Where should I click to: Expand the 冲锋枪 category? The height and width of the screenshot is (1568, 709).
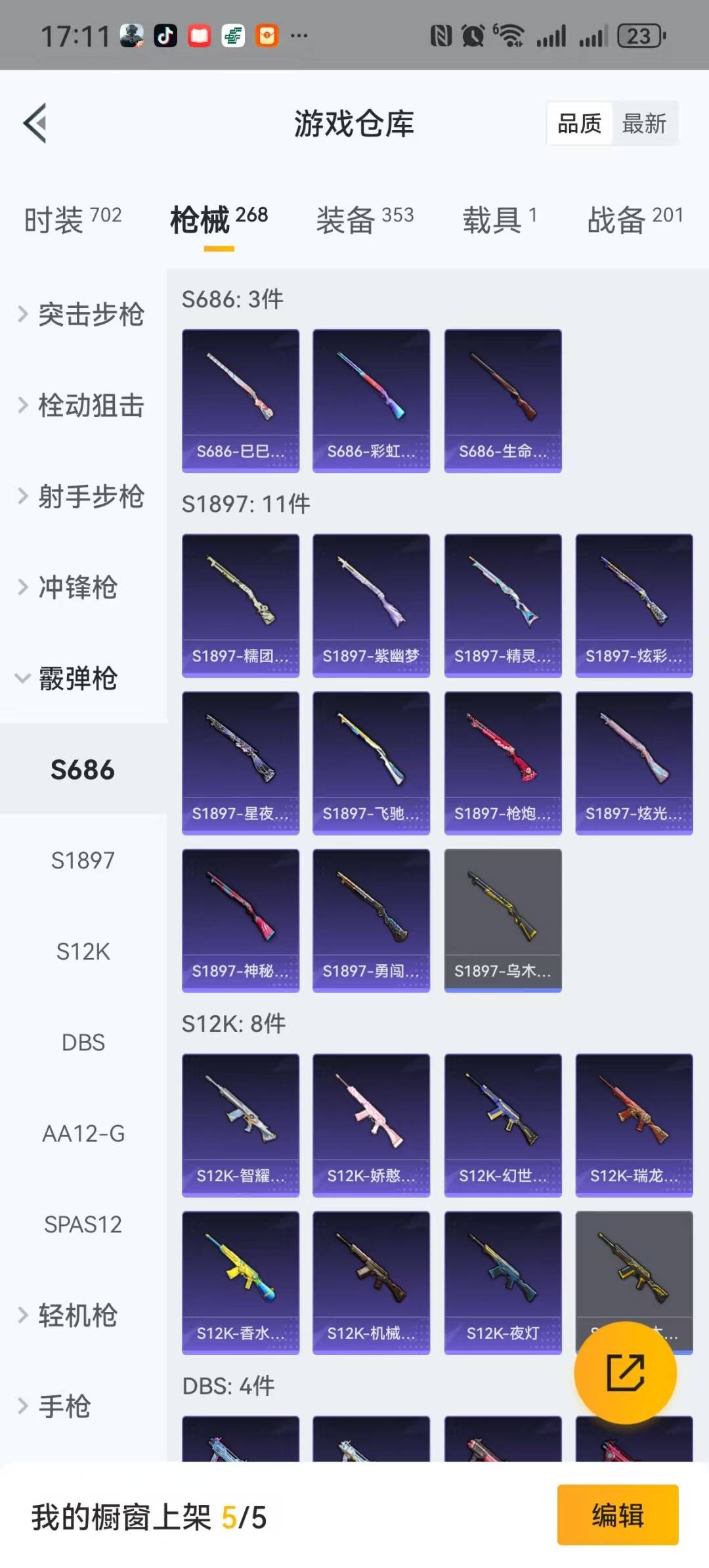tap(72, 587)
